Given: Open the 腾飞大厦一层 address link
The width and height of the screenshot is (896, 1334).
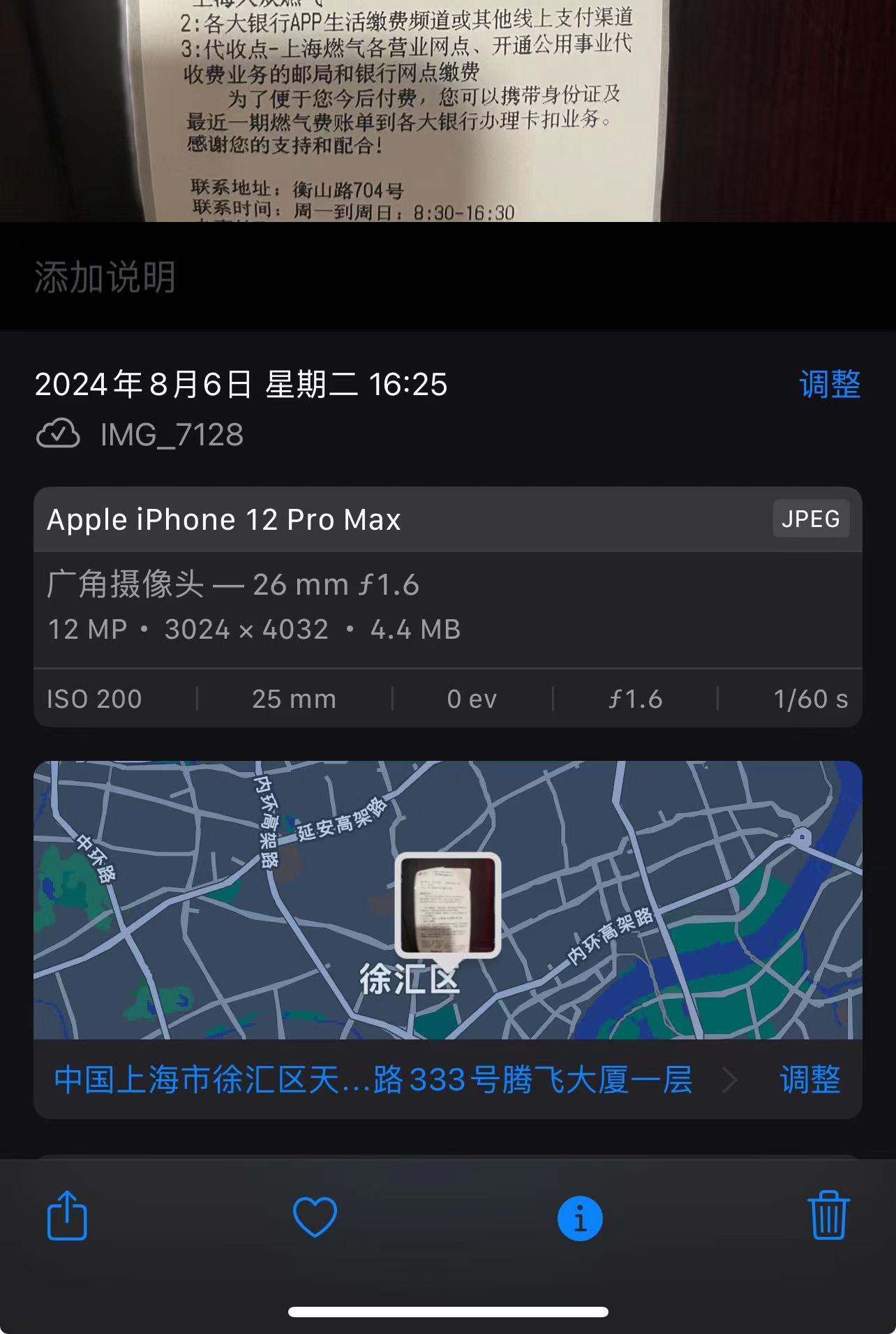Looking at the screenshot, I should tap(373, 1080).
